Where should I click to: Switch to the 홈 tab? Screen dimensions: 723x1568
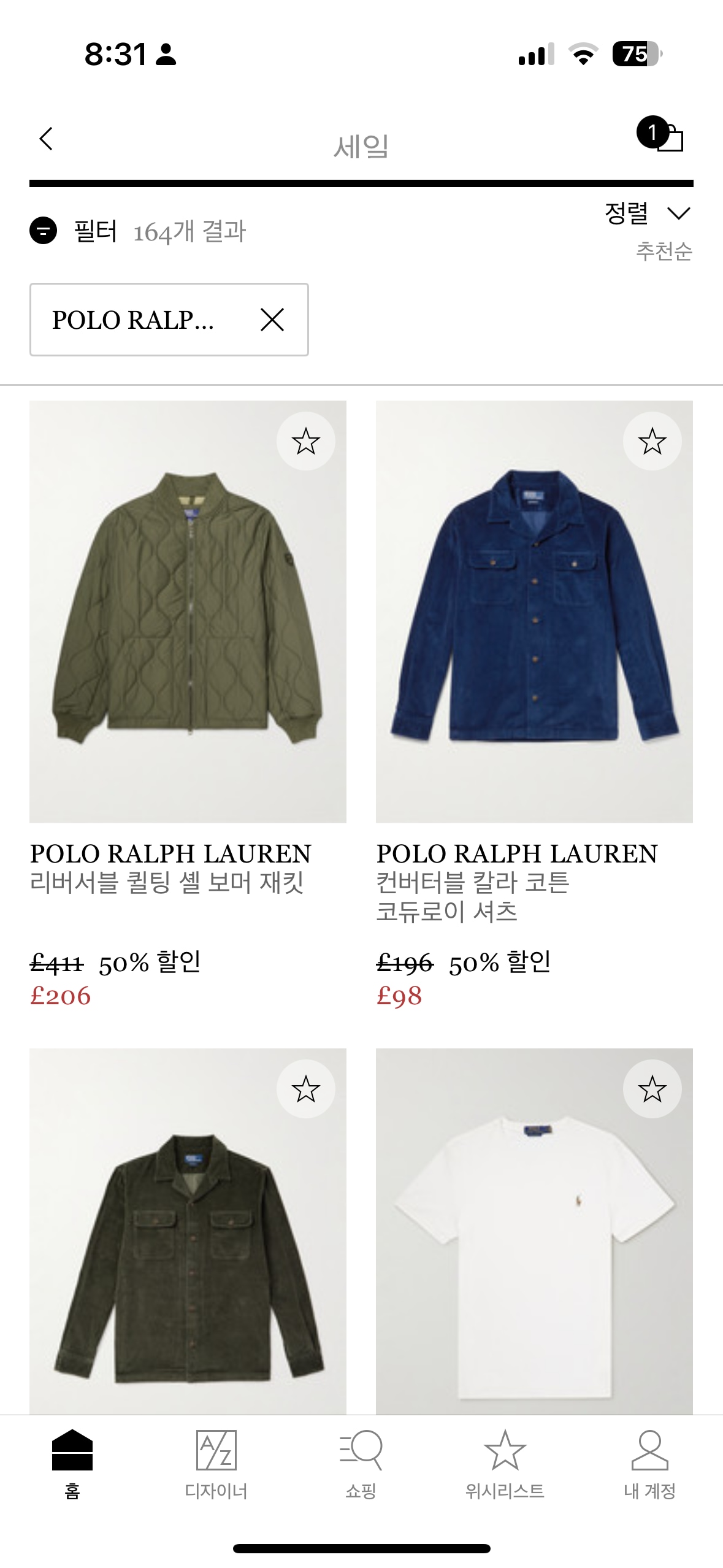tap(72, 1463)
